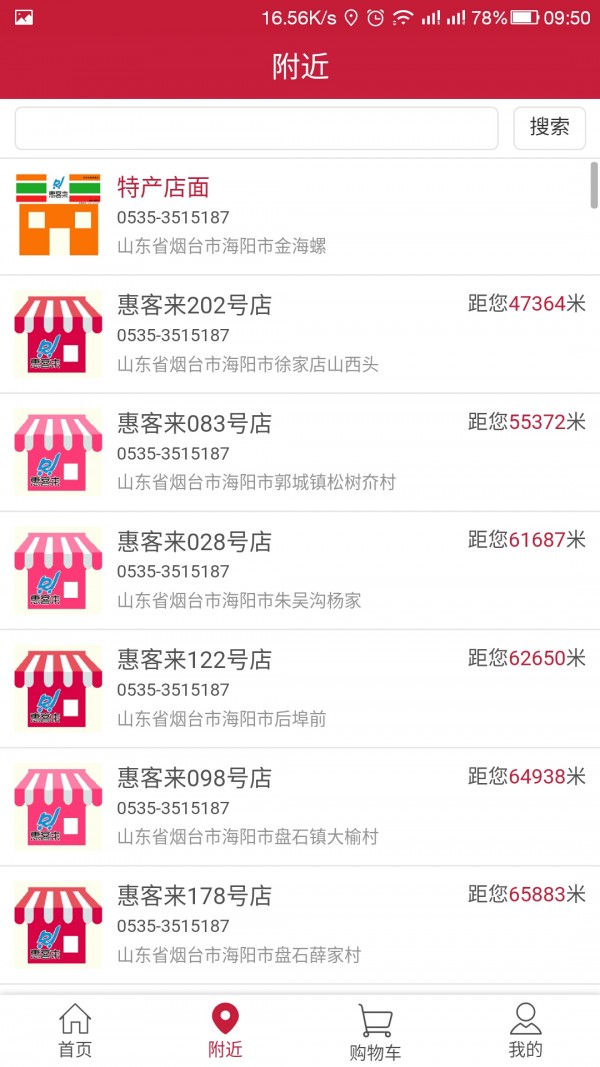Go to the 首页 home tab

tap(75, 1031)
